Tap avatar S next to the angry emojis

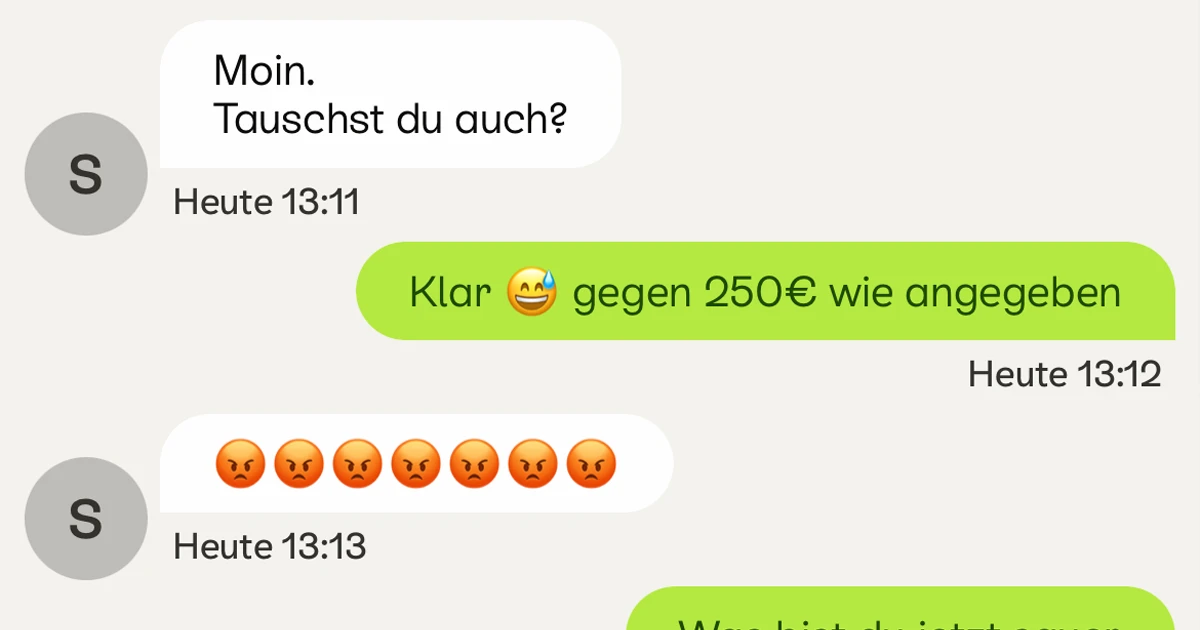tap(86, 518)
